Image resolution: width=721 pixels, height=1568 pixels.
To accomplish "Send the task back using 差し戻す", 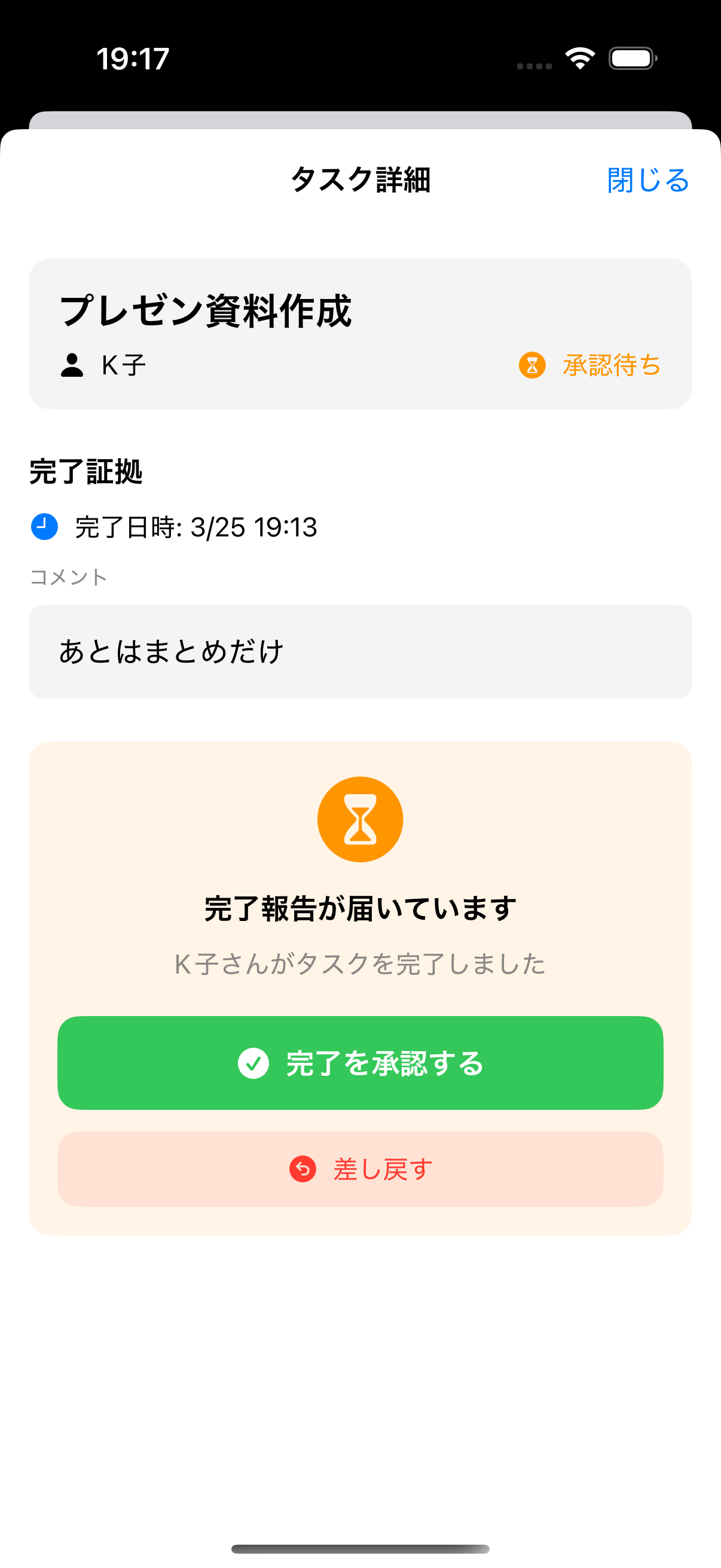I will (360, 1169).
